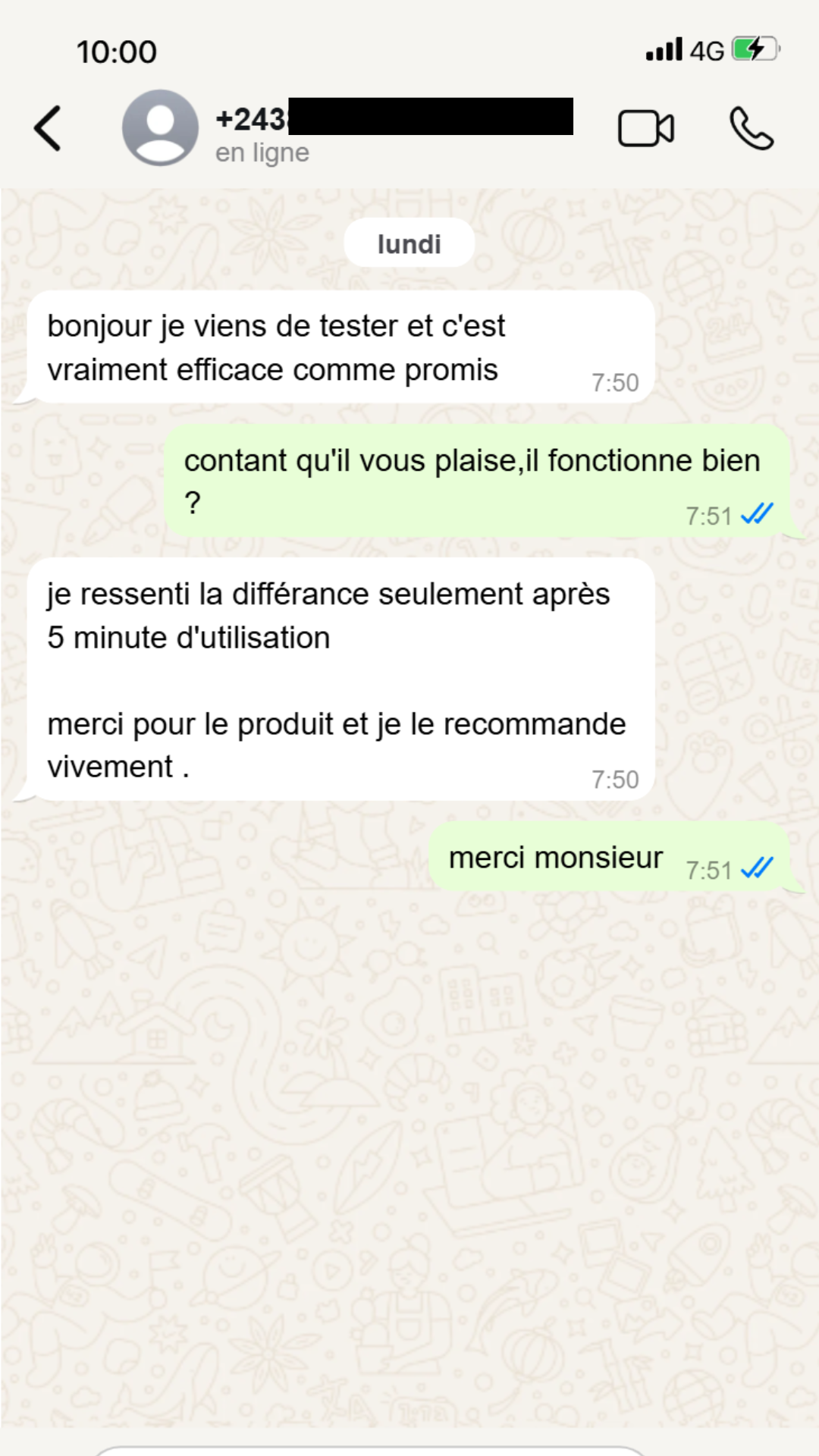Go back to the chat list

tap(47, 128)
